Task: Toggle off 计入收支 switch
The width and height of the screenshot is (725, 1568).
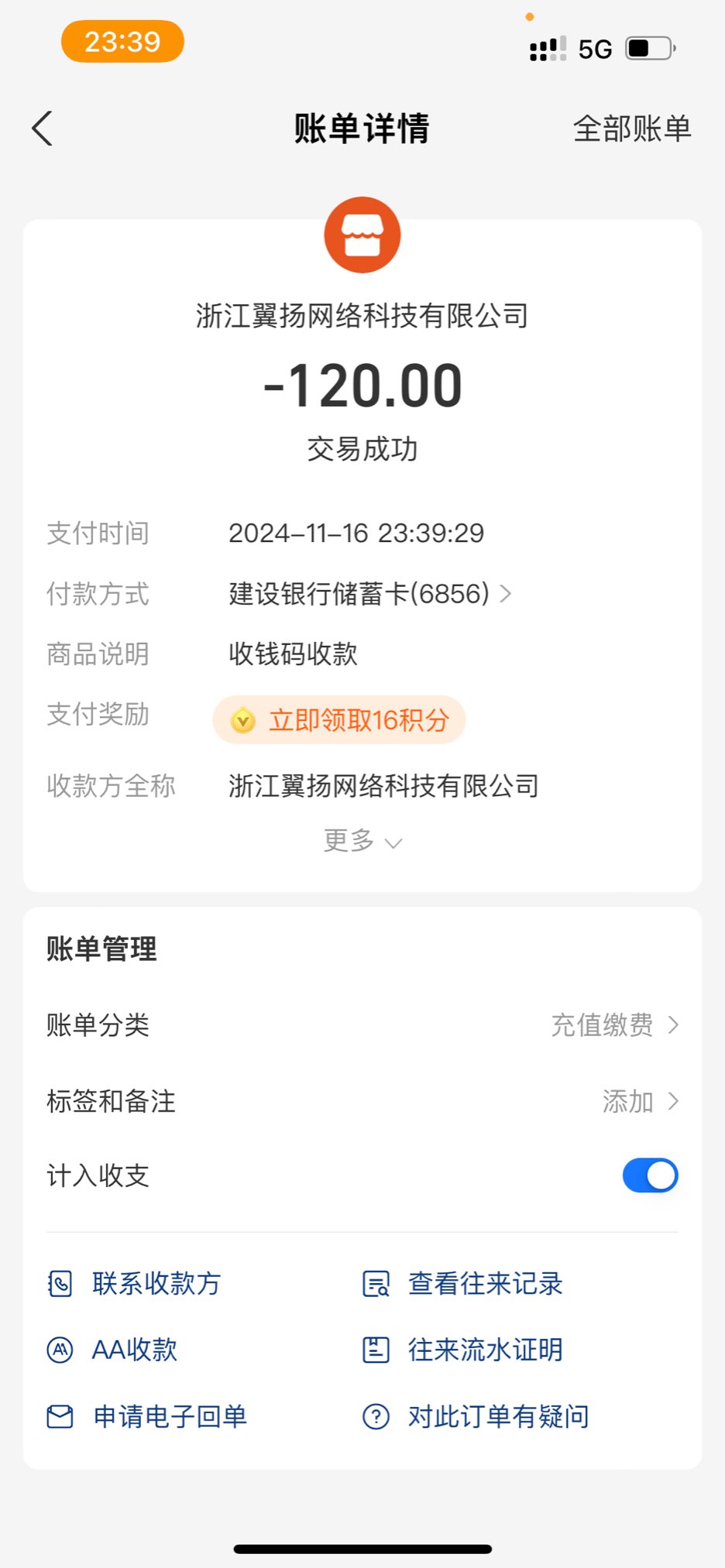Action: (x=650, y=1175)
